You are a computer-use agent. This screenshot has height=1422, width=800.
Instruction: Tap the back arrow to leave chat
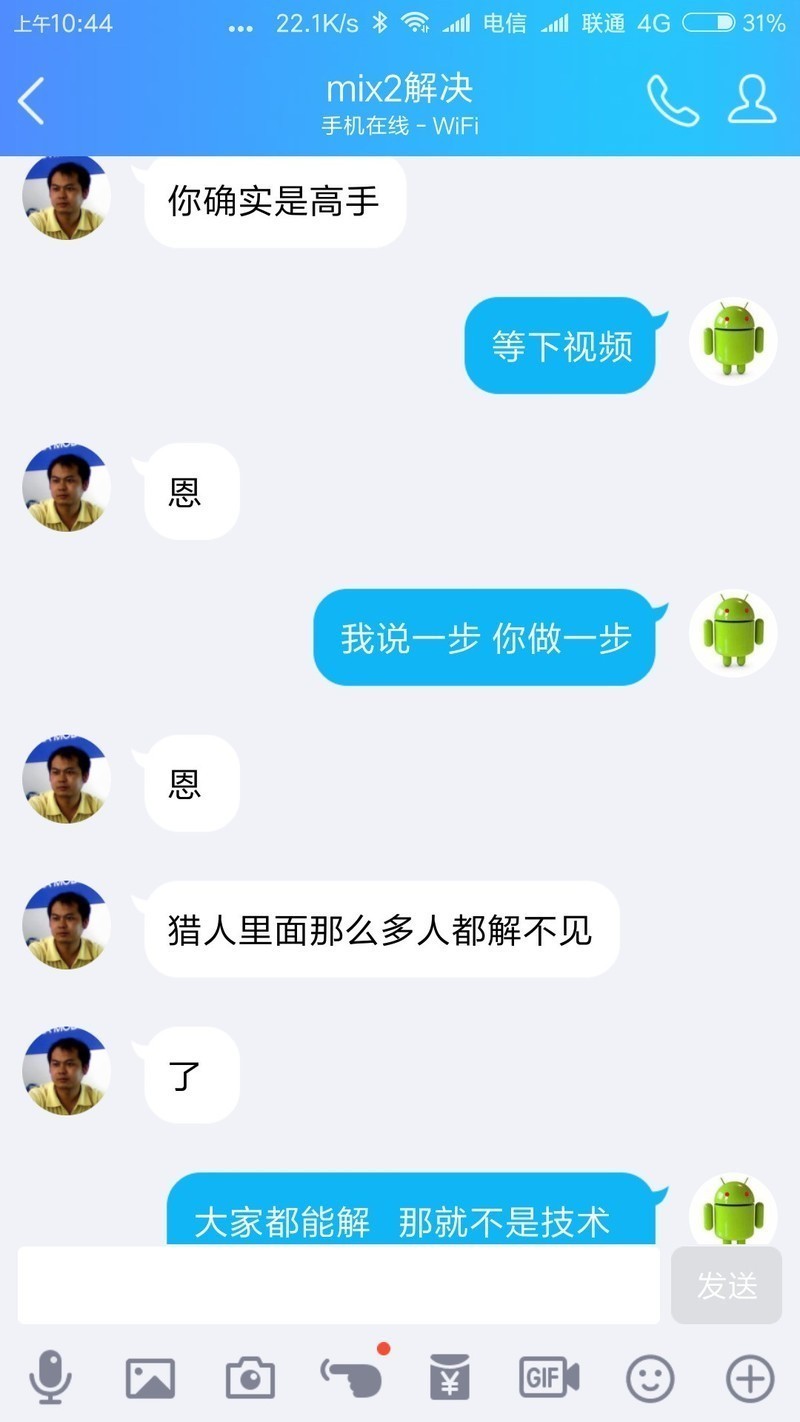click(30, 101)
